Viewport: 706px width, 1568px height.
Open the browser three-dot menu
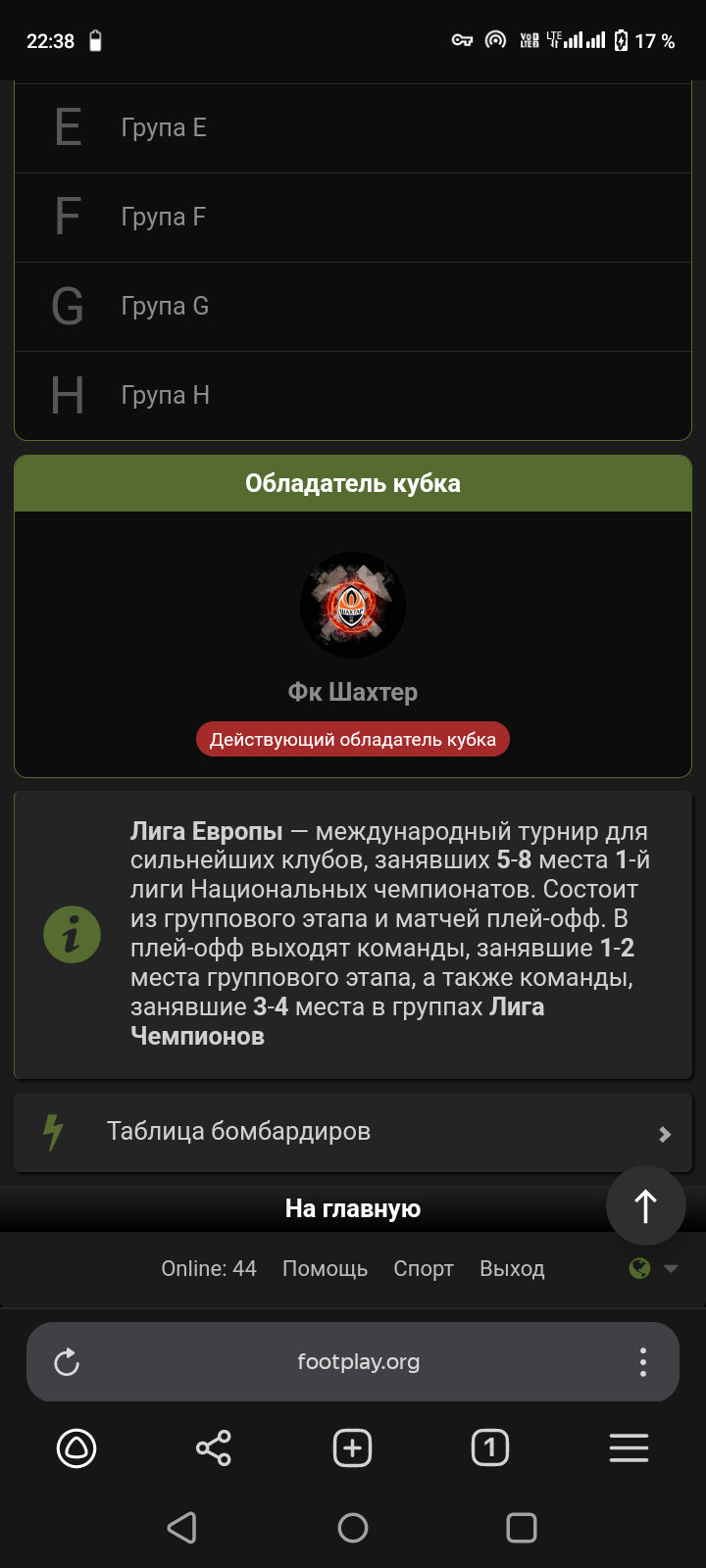tap(643, 1362)
